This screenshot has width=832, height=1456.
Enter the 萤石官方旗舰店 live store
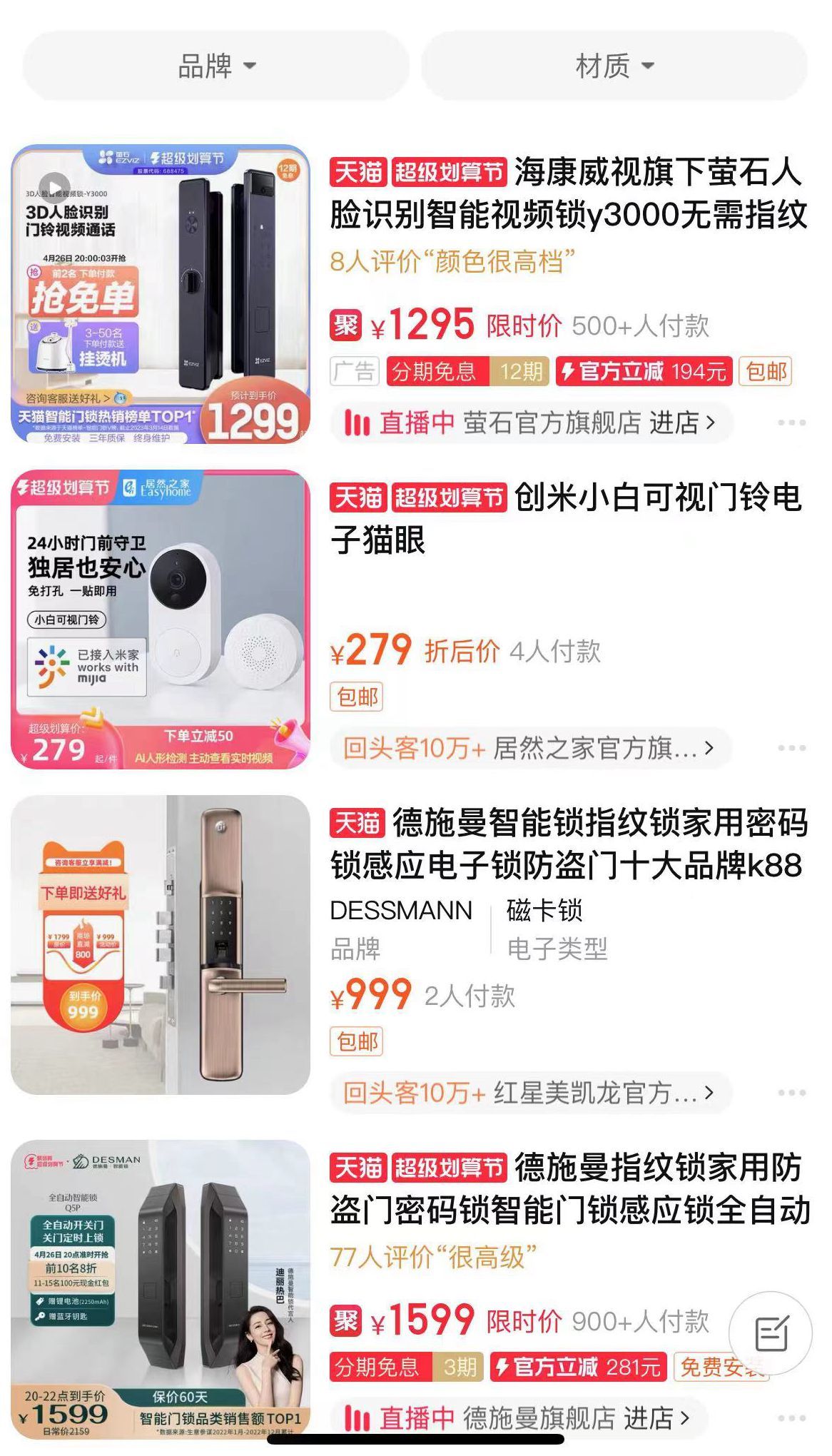pyautogui.click(x=532, y=423)
